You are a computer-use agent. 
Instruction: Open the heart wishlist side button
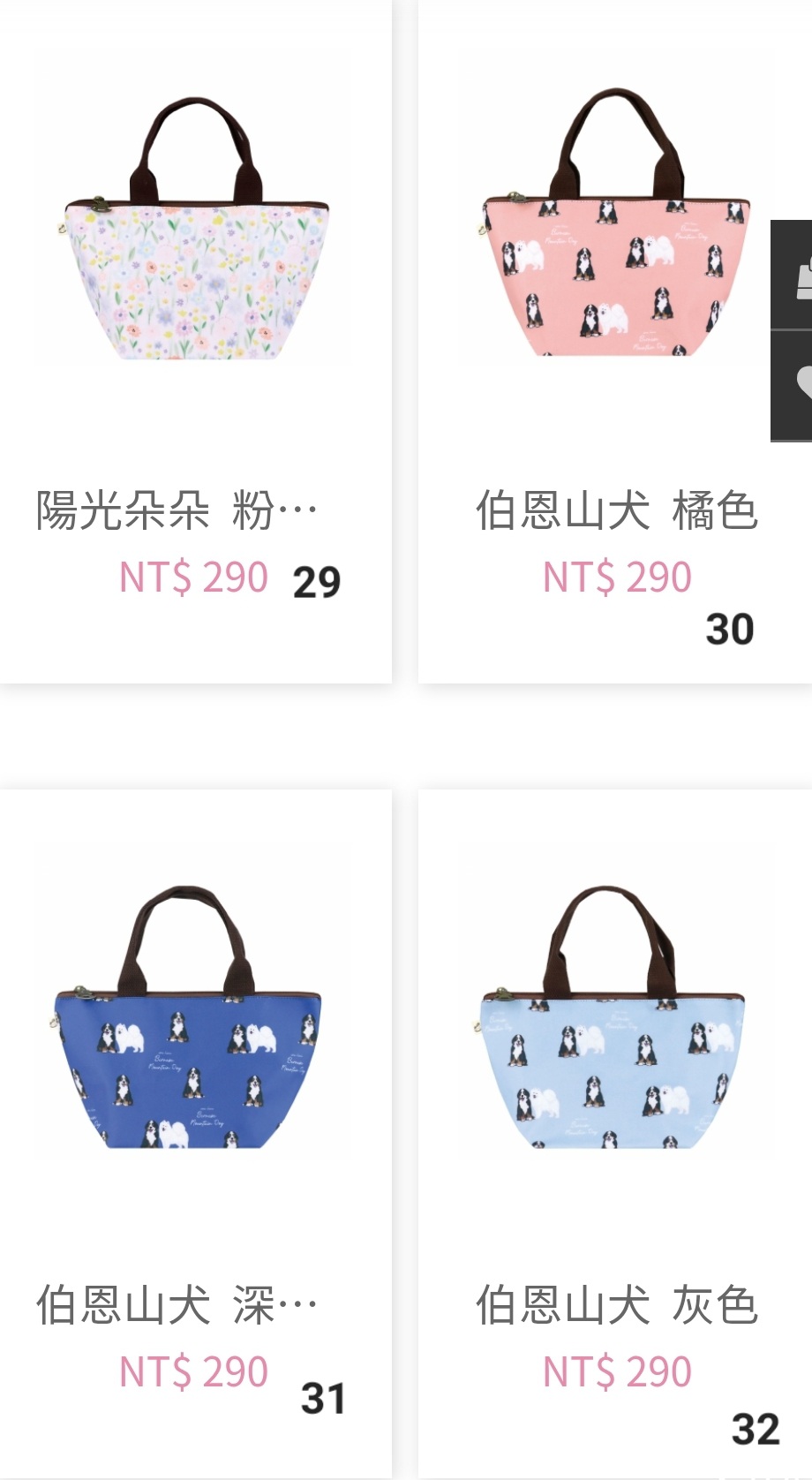792,386
